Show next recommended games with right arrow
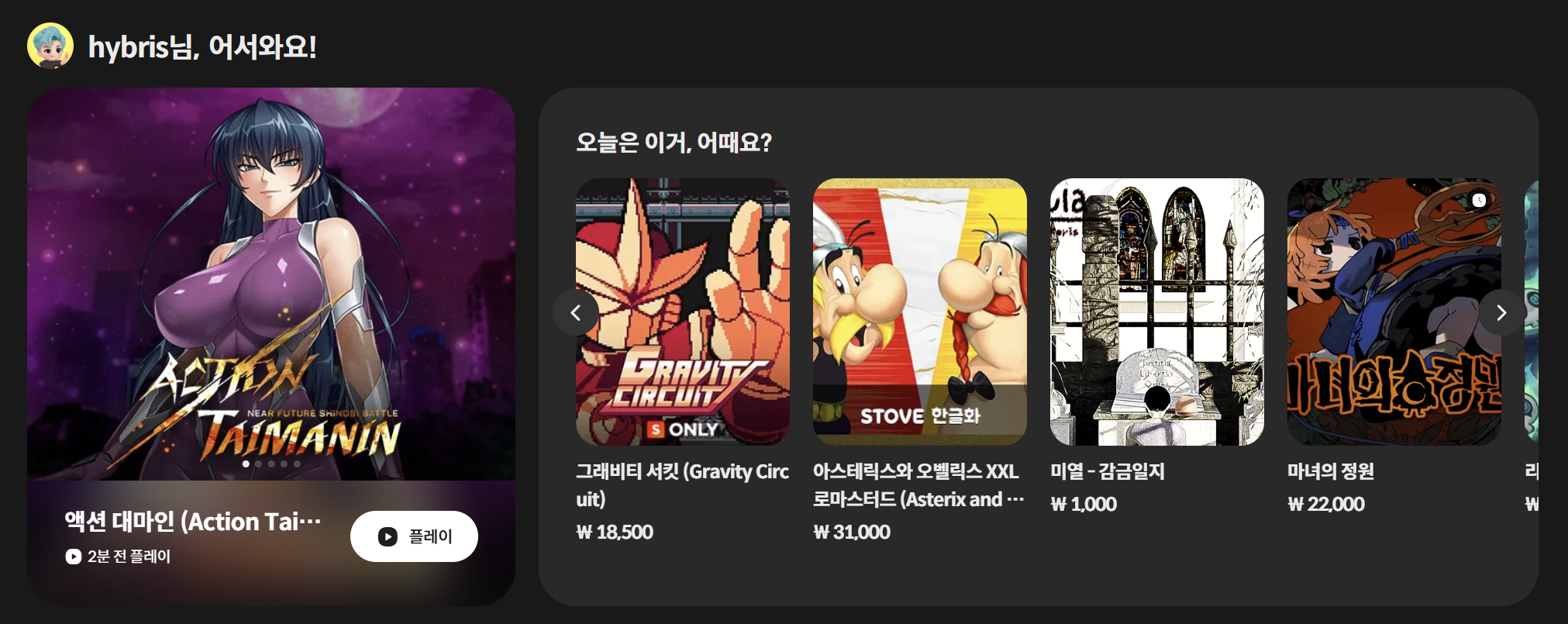The height and width of the screenshot is (624, 1568). point(1501,312)
